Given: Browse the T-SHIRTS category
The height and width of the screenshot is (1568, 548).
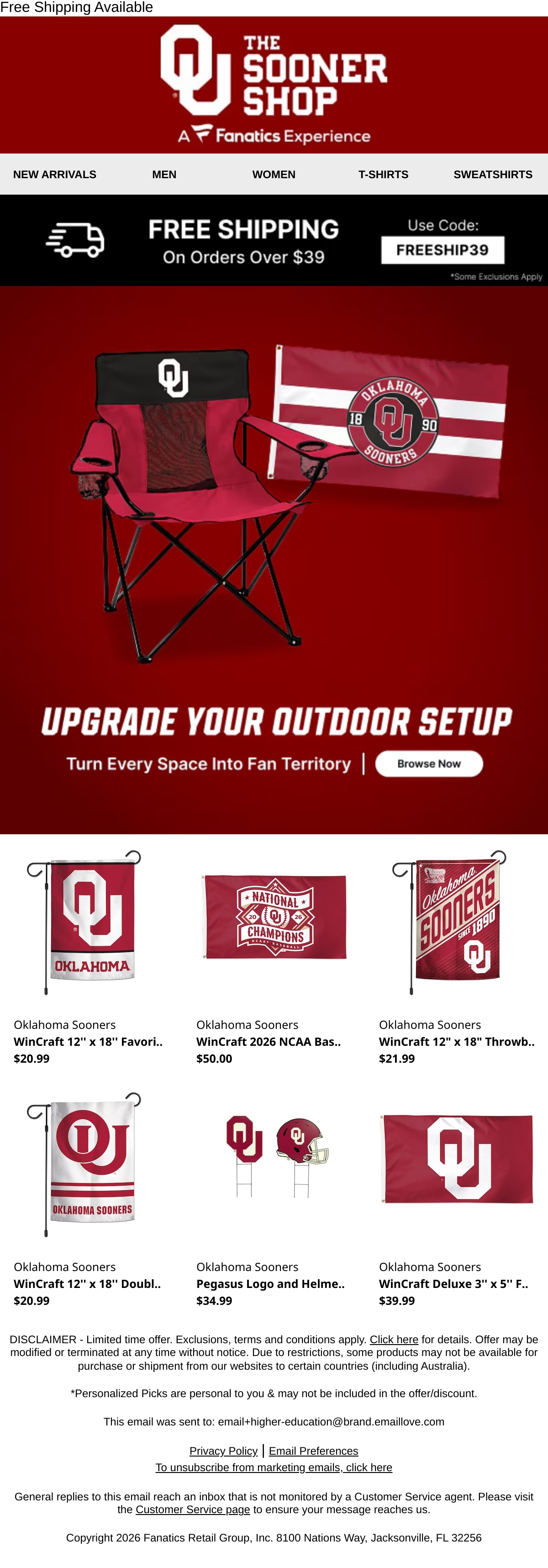Looking at the screenshot, I should (383, 174).
